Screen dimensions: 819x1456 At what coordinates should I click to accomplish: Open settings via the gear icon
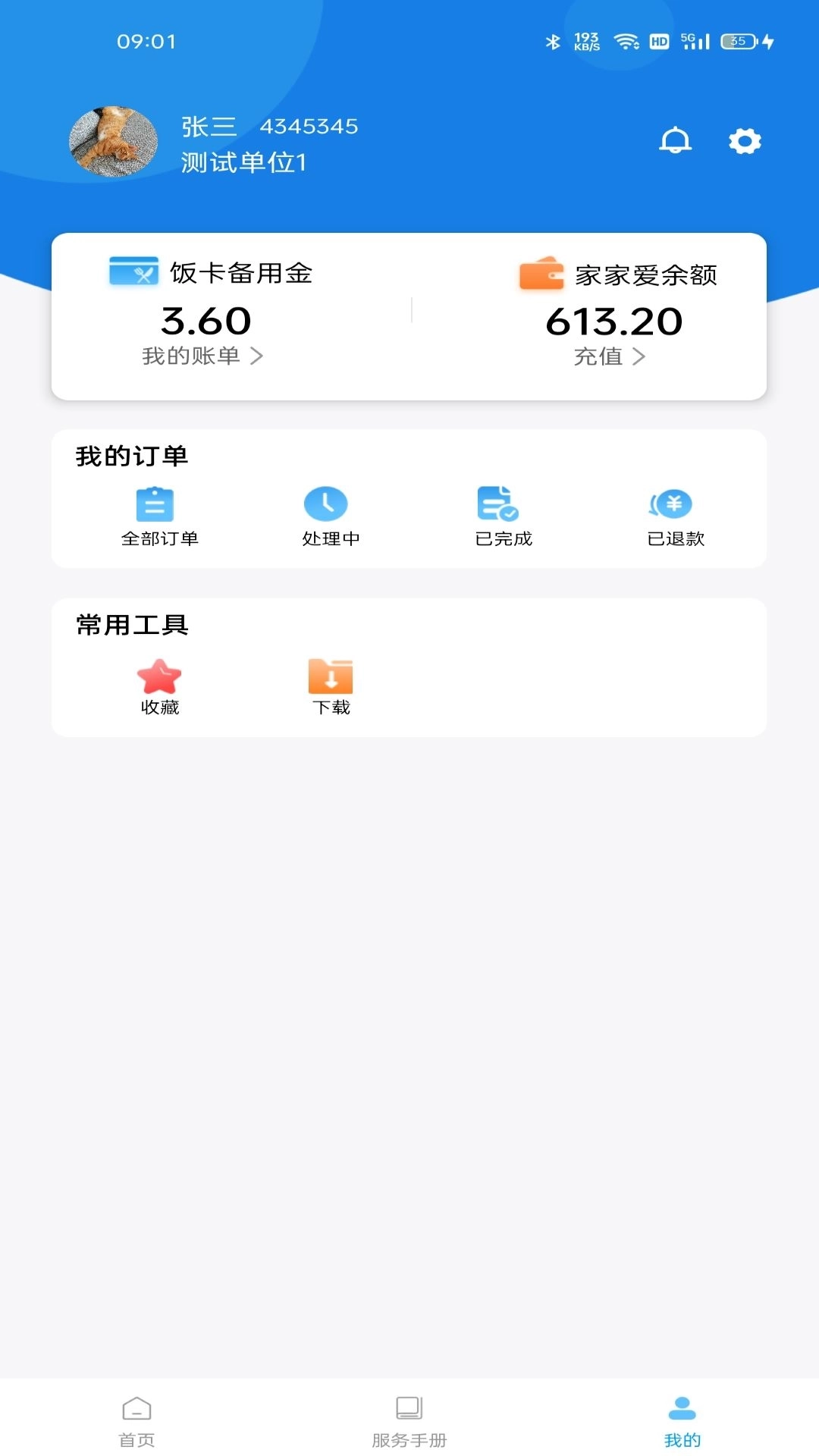(x=745, y=140)
